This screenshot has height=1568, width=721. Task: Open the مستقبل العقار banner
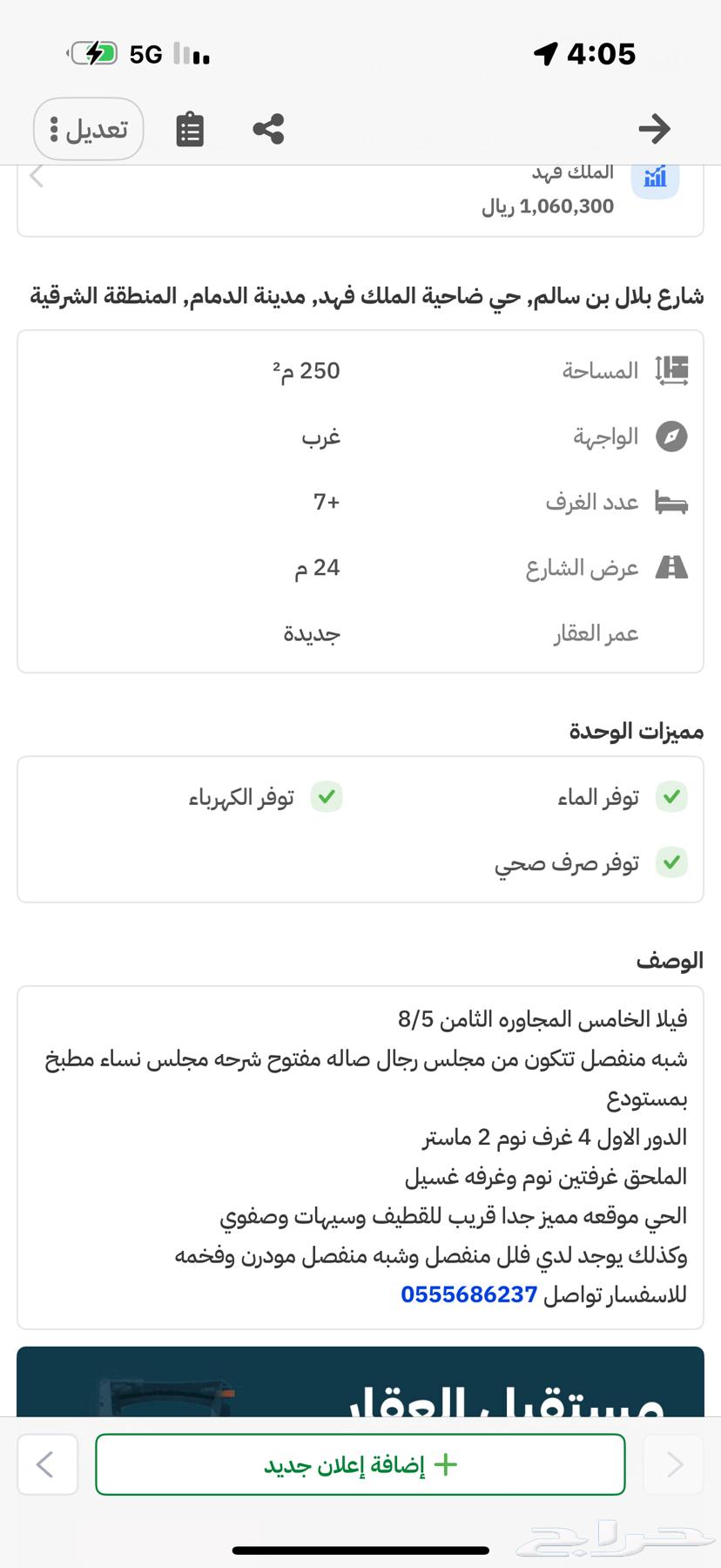(x=360, y=1383)
